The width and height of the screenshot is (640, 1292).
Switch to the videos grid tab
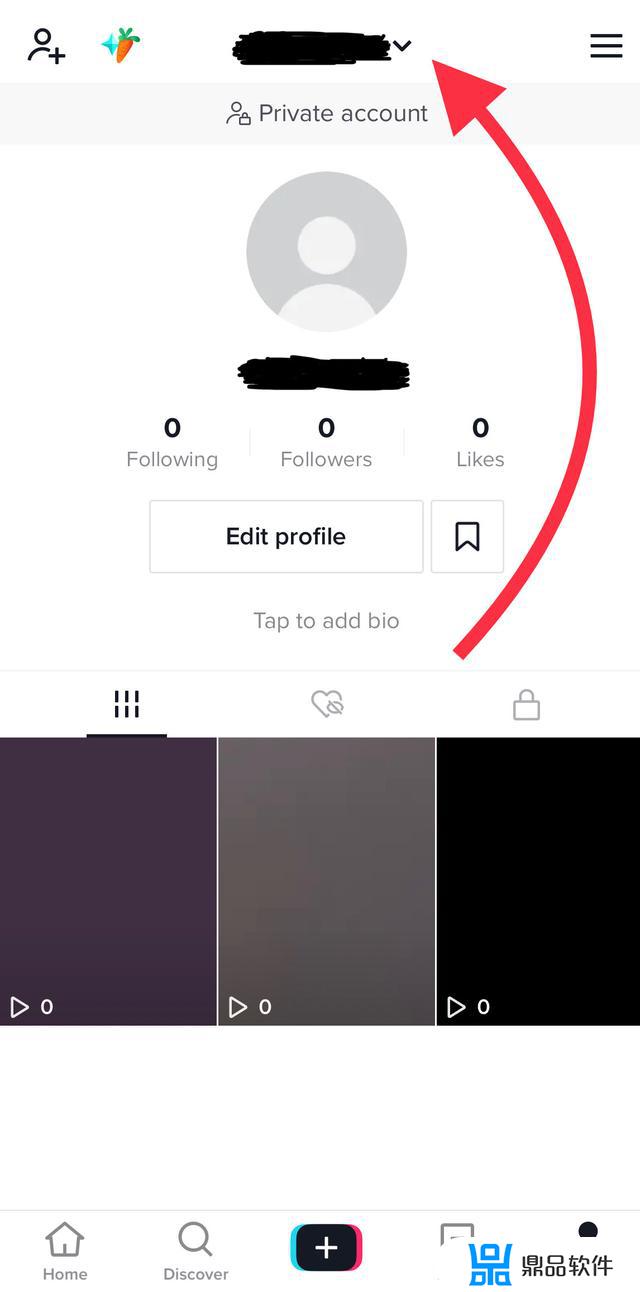tap(126, 705)
